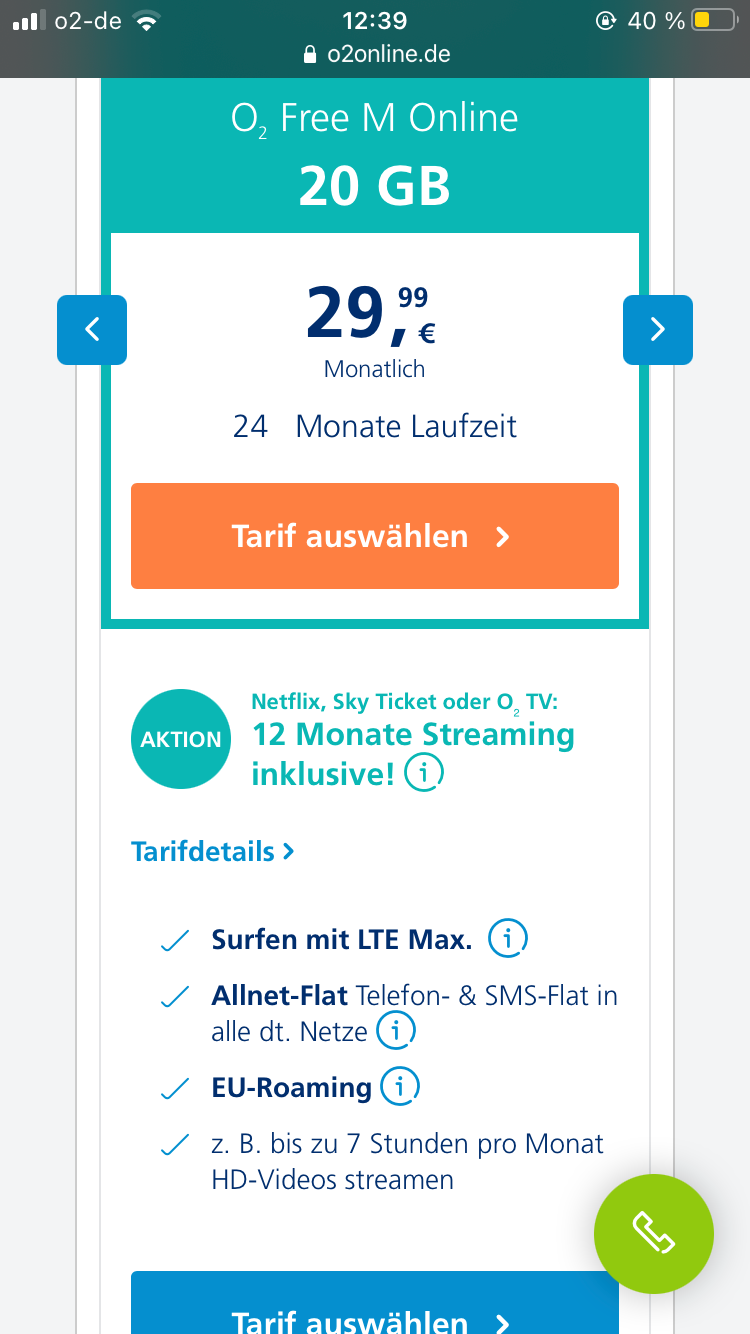Open the Tarifdetails link
The height and width of the screenshot is (1334, 750).
(x=213, y=852)
